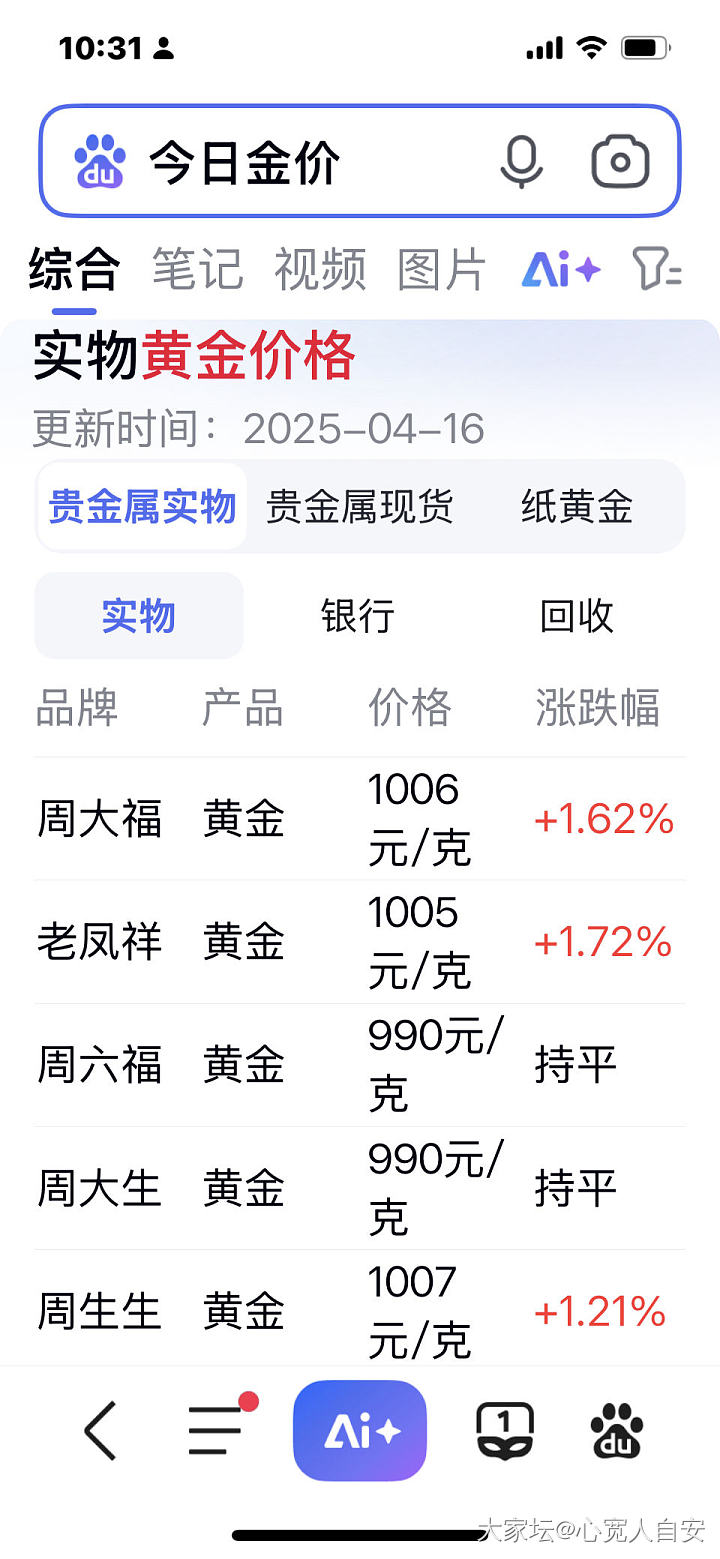The height and width of the screenshot is (1559, 720).
Task: Open the Ai+ results tab
Action: (561, 270)
